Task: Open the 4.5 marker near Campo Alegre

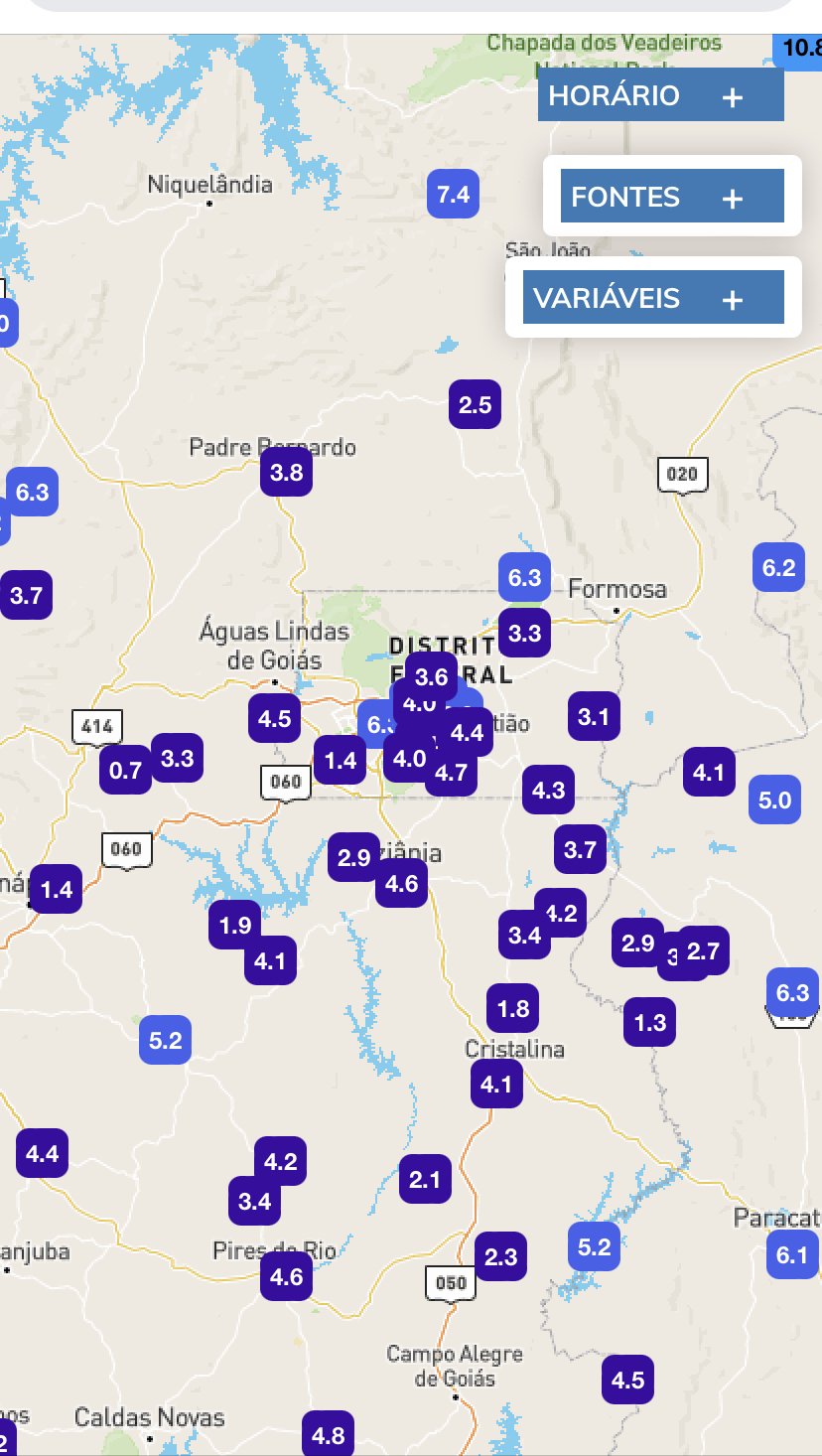Action: pos(628,1380)
